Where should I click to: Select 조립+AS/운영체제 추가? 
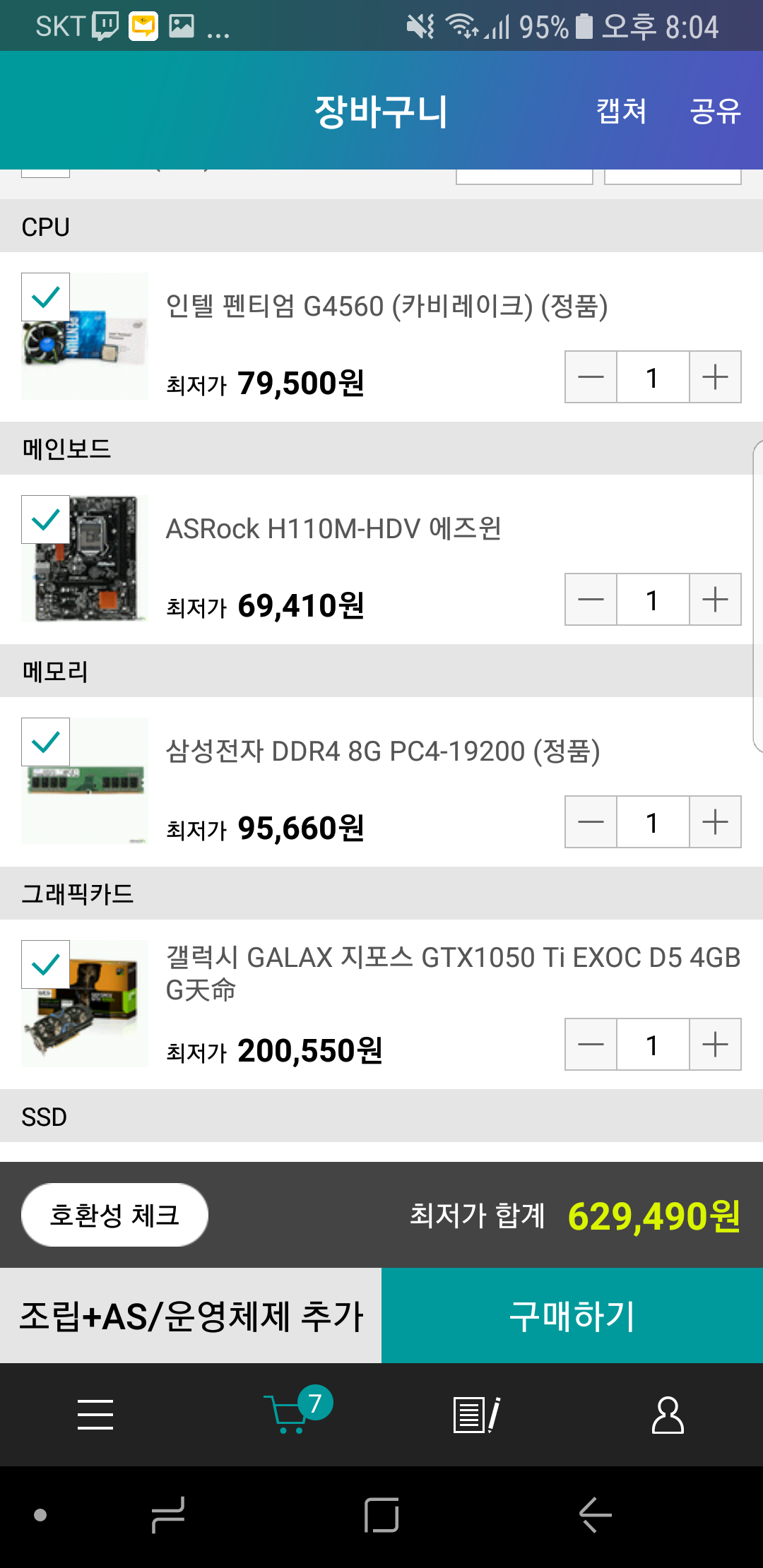(x=191, y=1315)
